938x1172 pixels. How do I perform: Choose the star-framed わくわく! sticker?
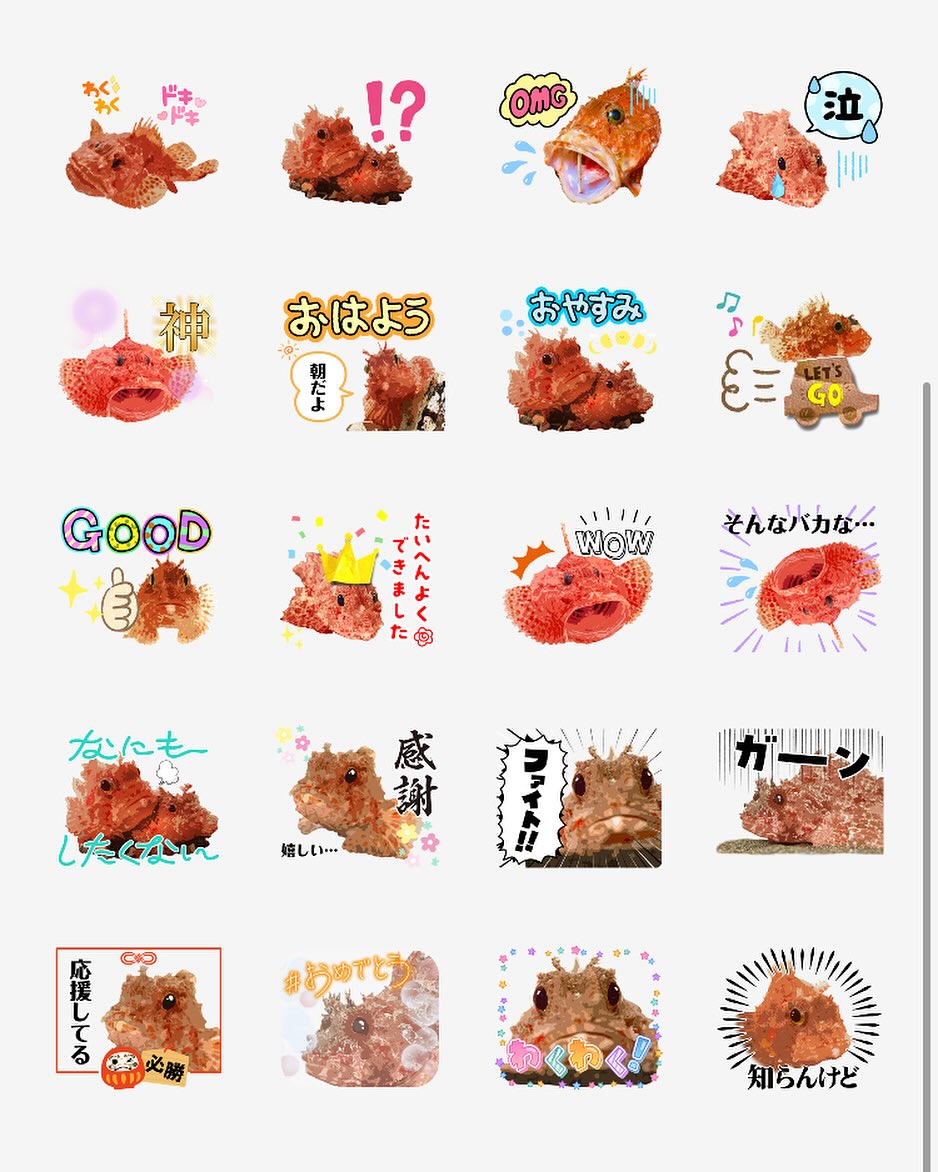[578, 1017]
